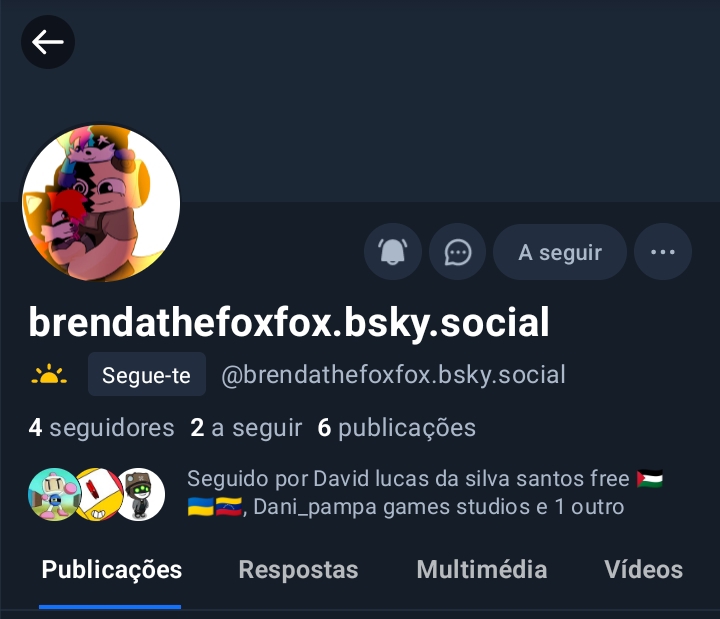
Task: Switch to the Respostas tab
Action: 298,570
